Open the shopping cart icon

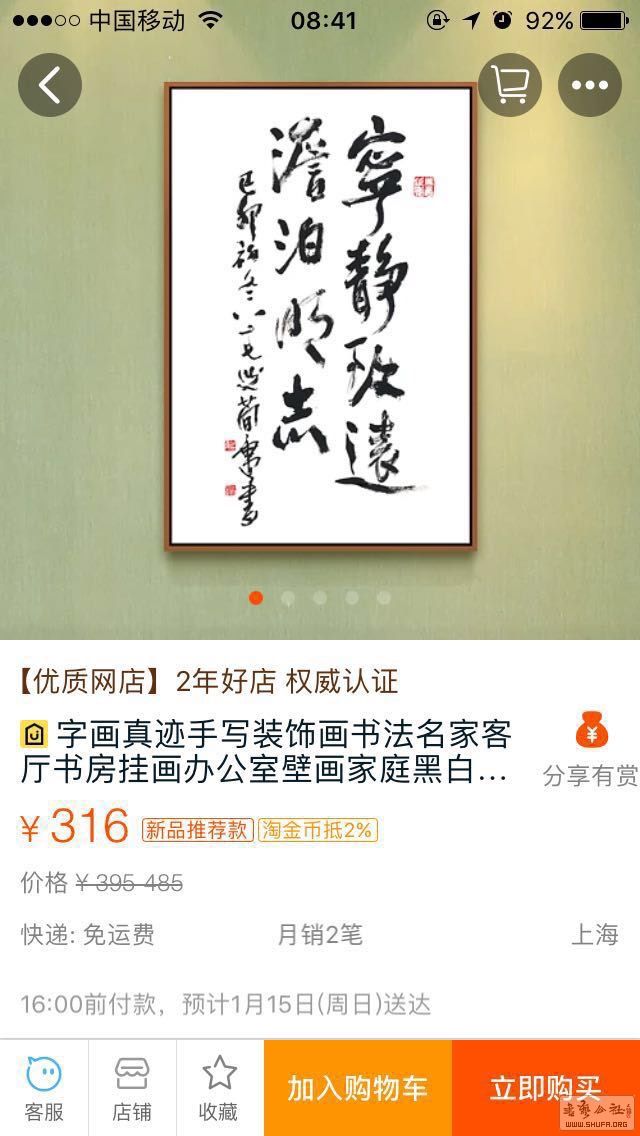click(510, 85)
